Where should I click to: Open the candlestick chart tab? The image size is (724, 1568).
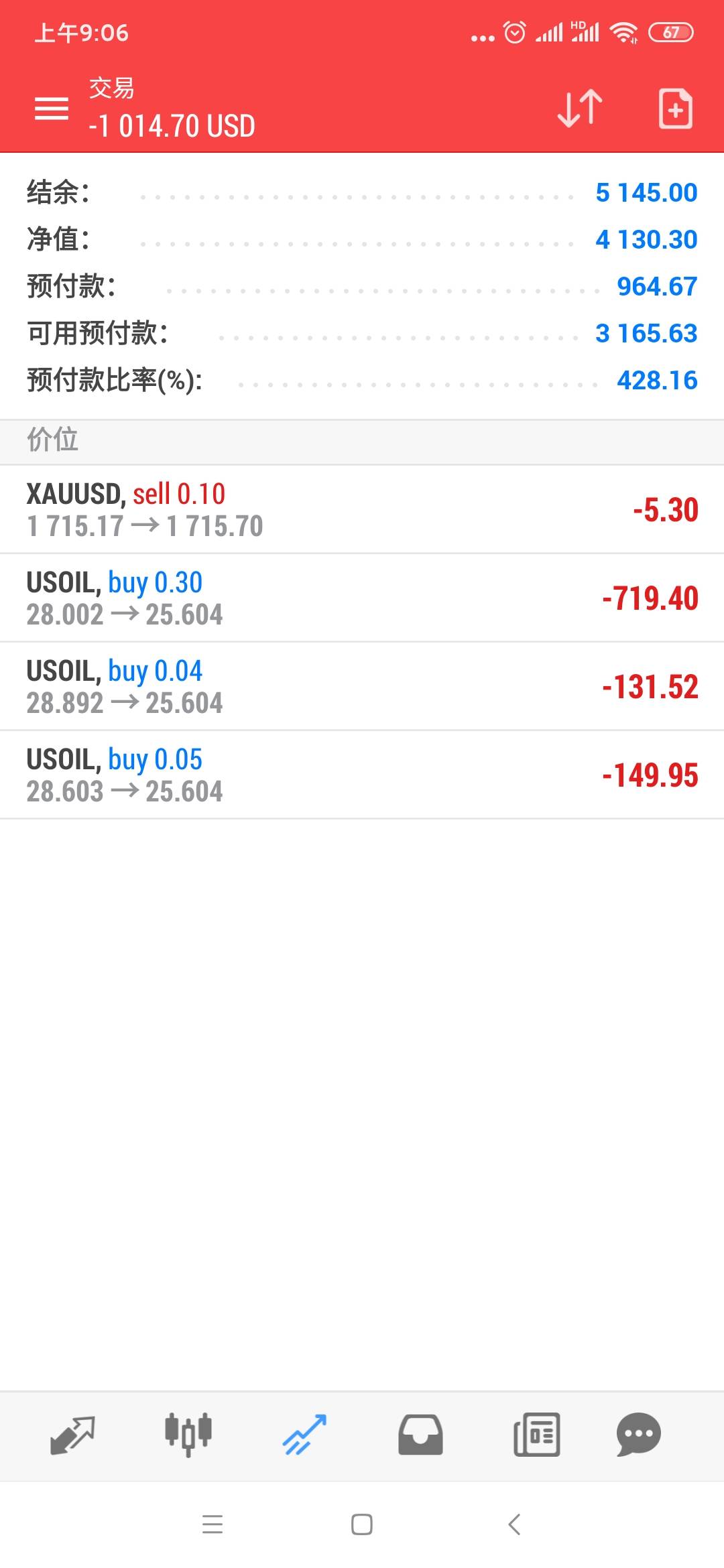coord(188,1435)
